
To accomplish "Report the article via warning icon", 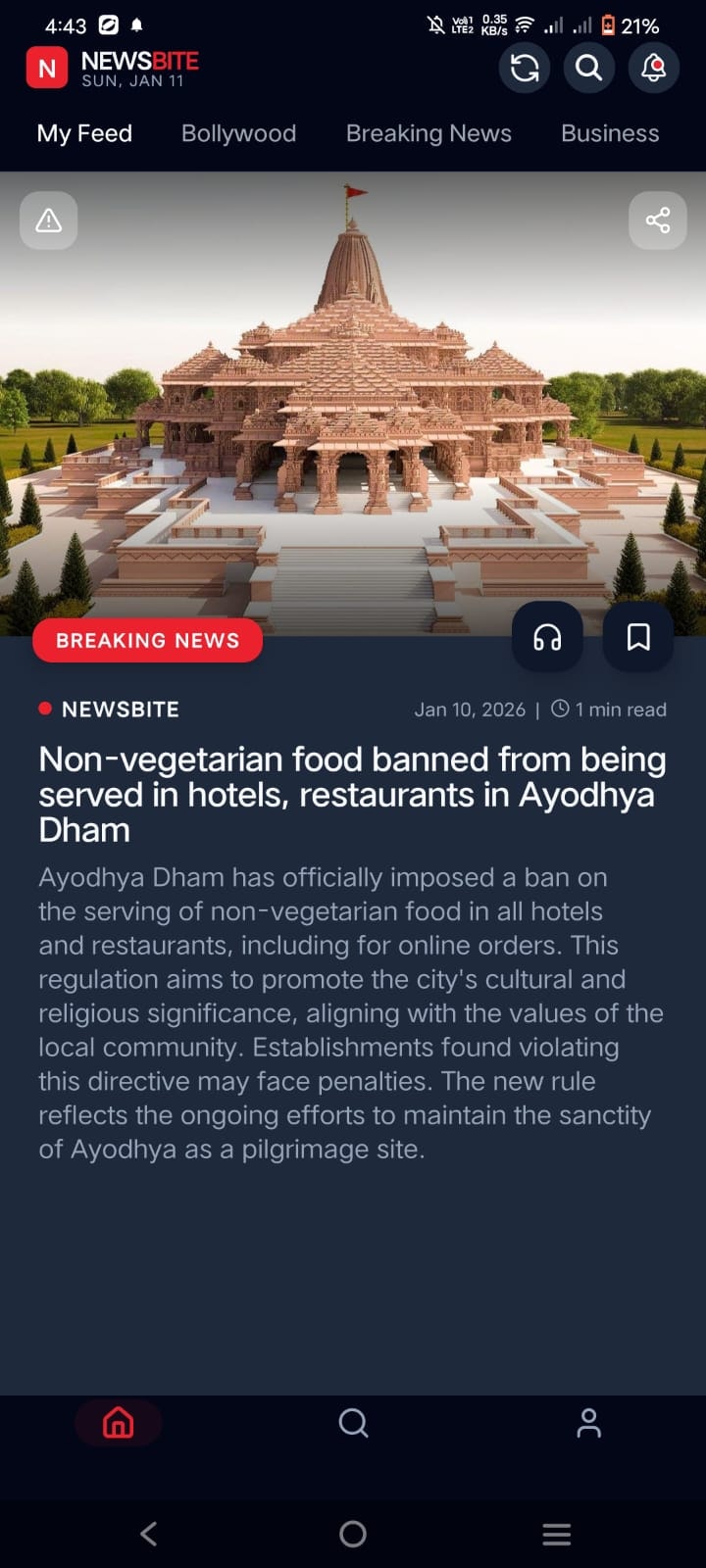I will pyautogui.click(x=48, y=220).
